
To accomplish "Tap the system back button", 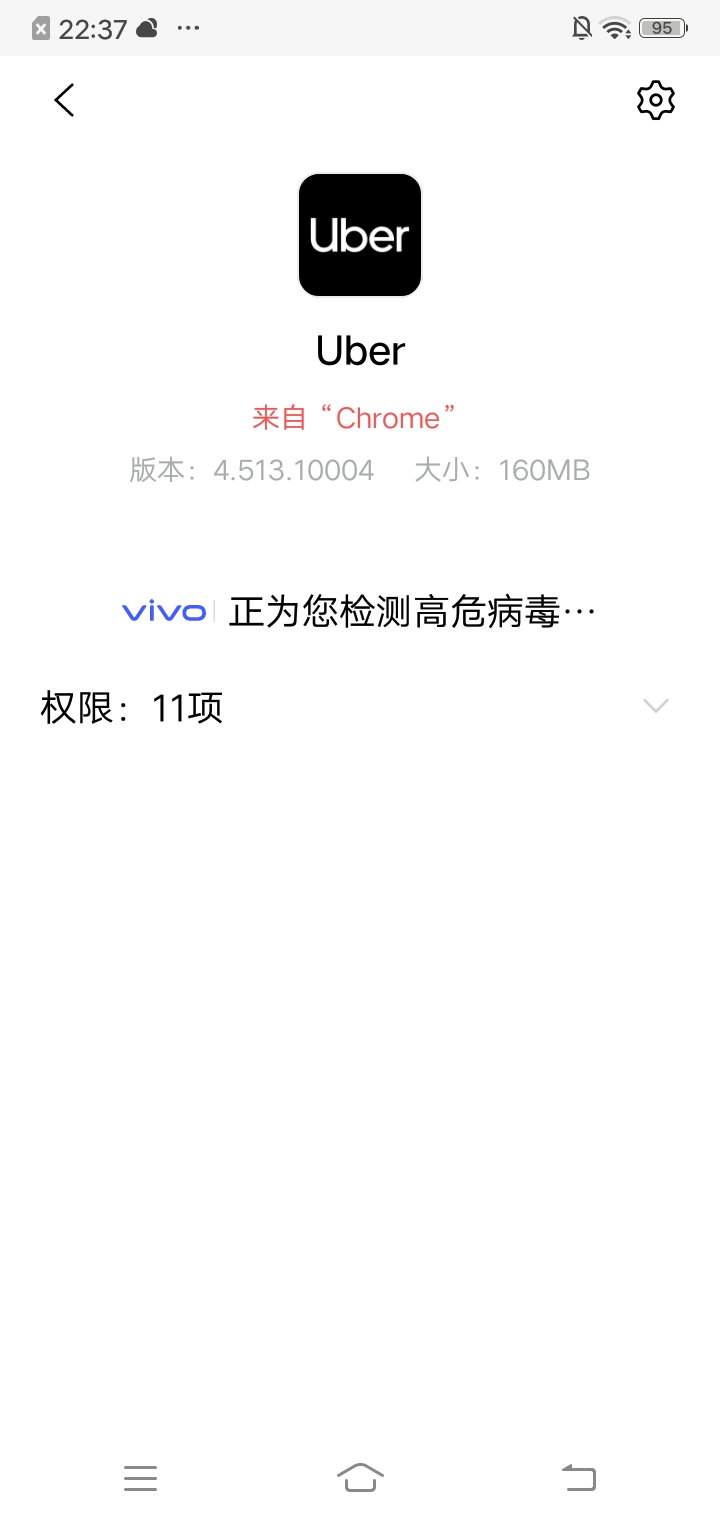I will 579,1477.
